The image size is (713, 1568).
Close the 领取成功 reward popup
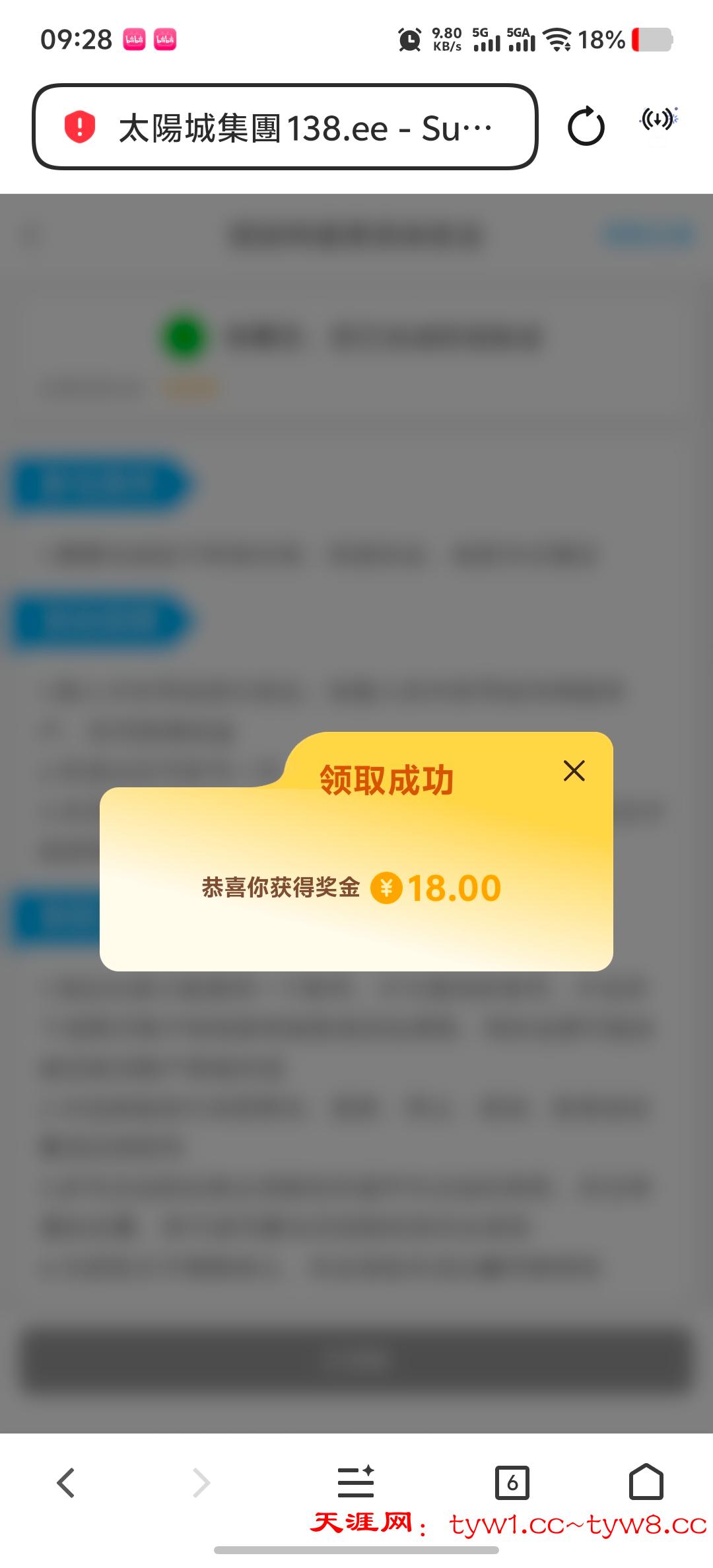coord(574,771)
